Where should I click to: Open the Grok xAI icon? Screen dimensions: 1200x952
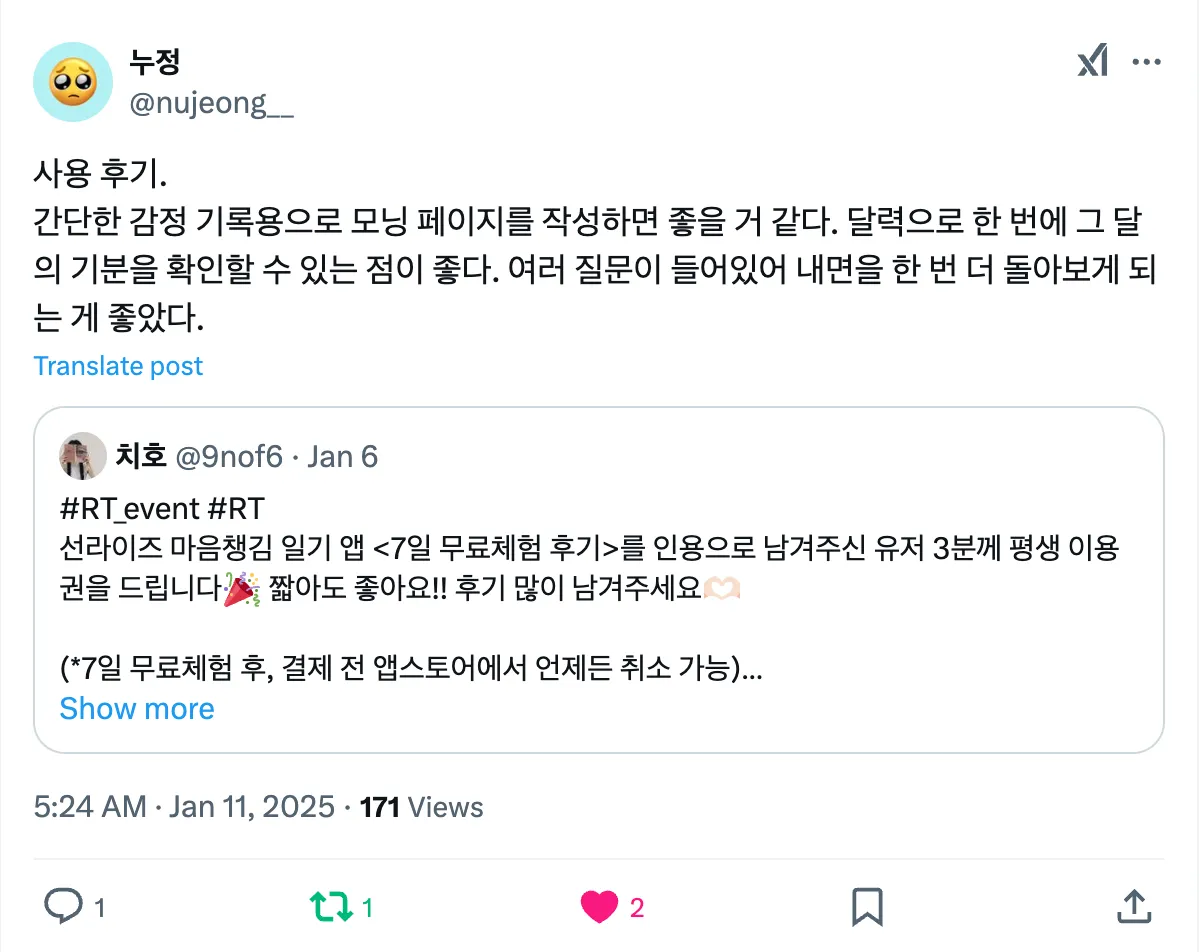click(1093, 63)
